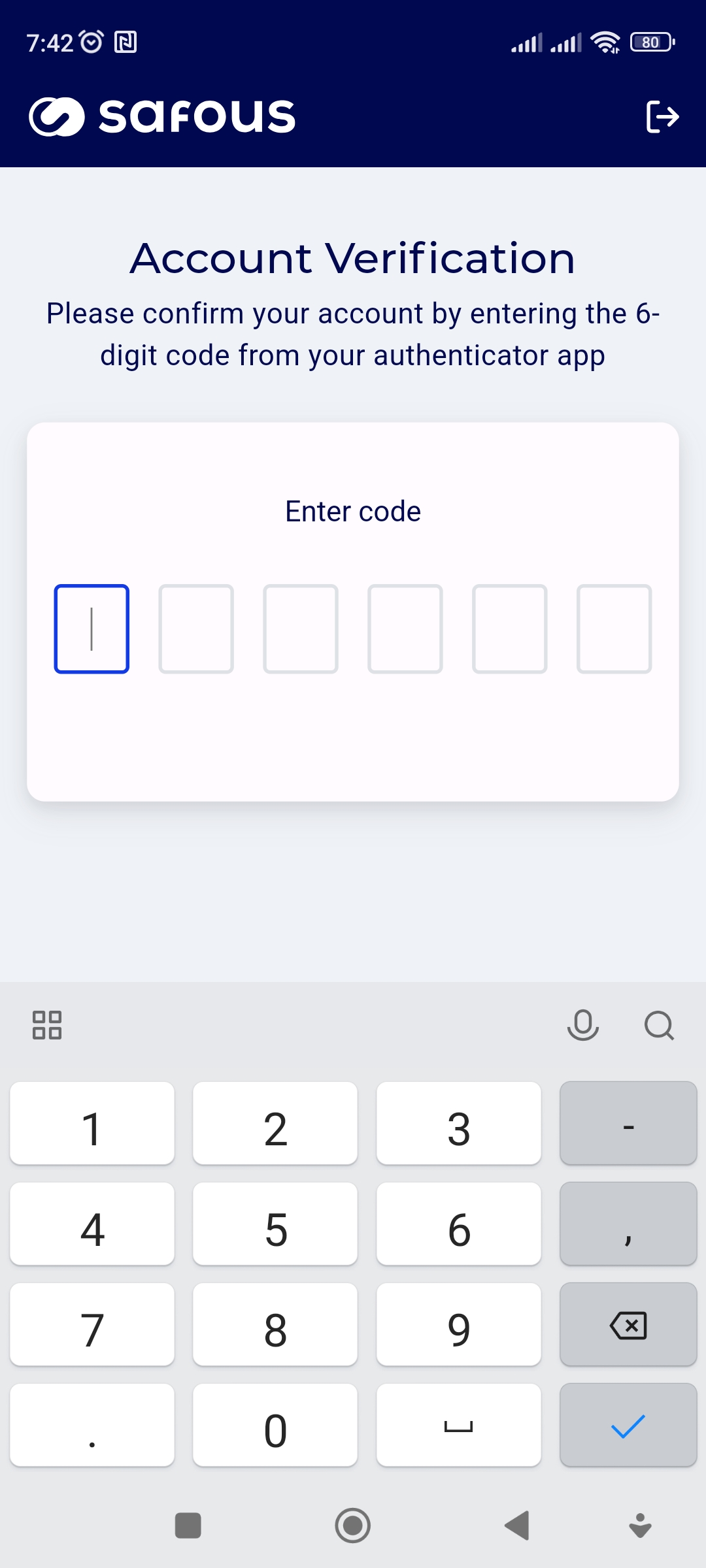Confirm entry with the blue checkmark key
This screenshot has height=1568, width=706.
(628, 1426)
